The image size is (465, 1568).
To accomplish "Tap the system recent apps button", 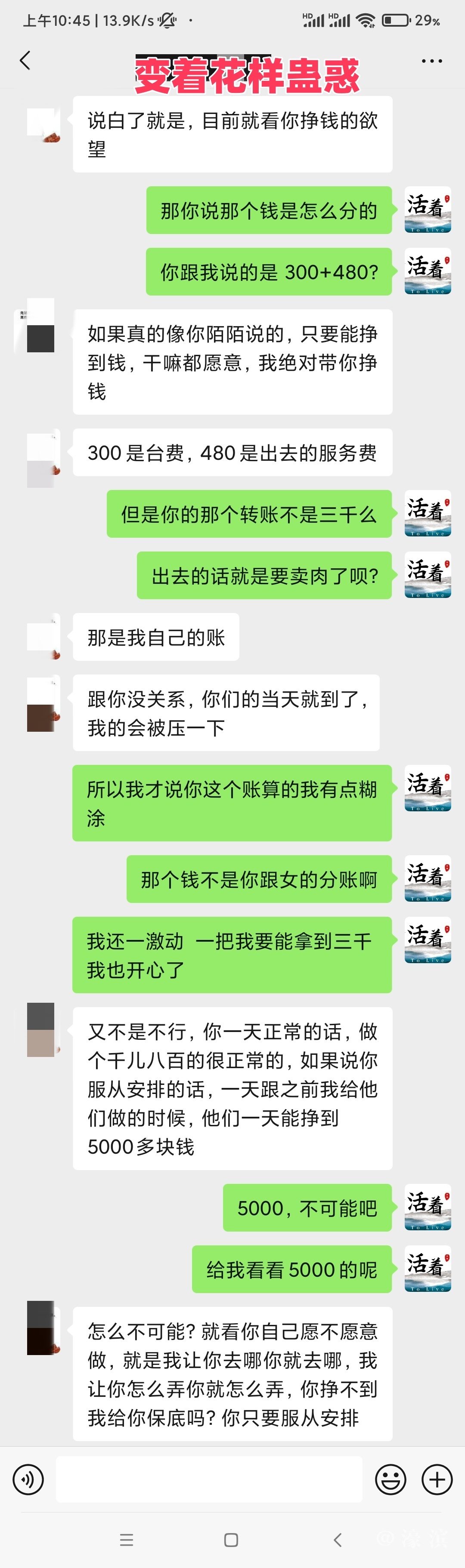I will pos(127,1540).
